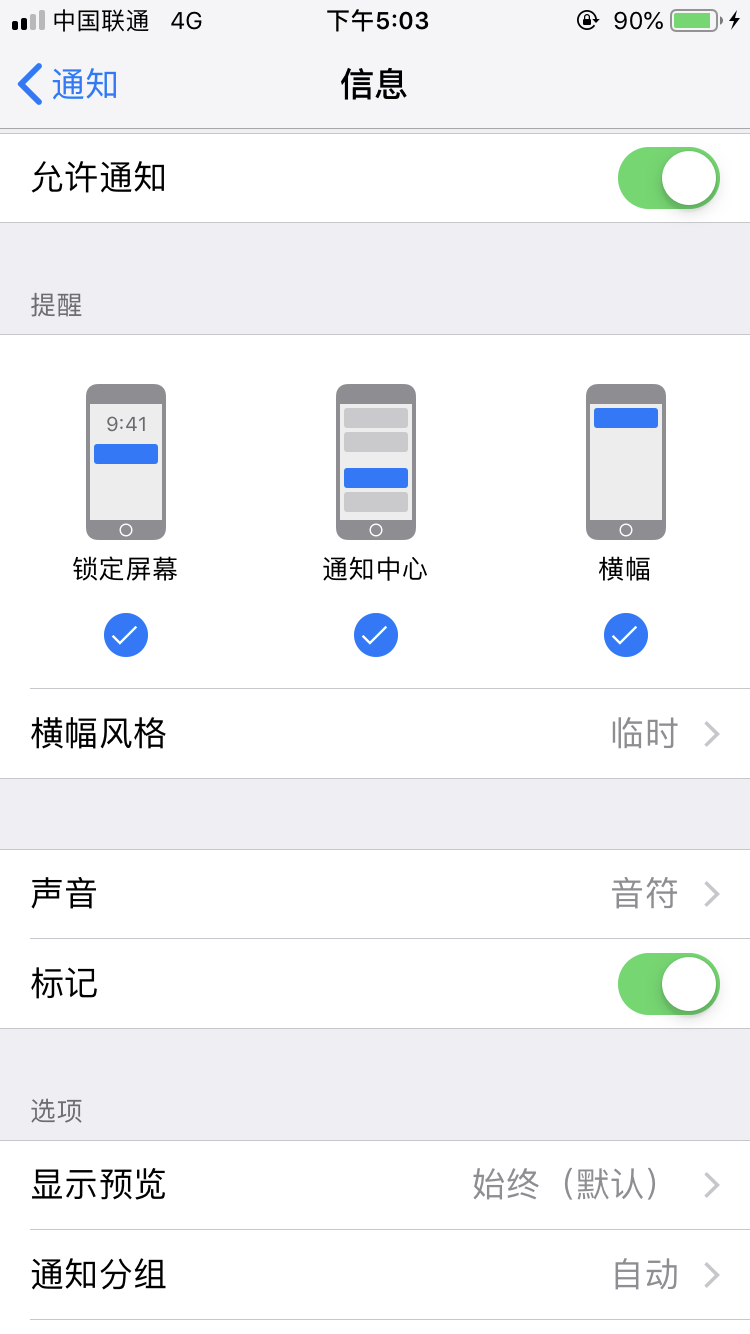Go back to 通知 settings

tap(68, 84)
